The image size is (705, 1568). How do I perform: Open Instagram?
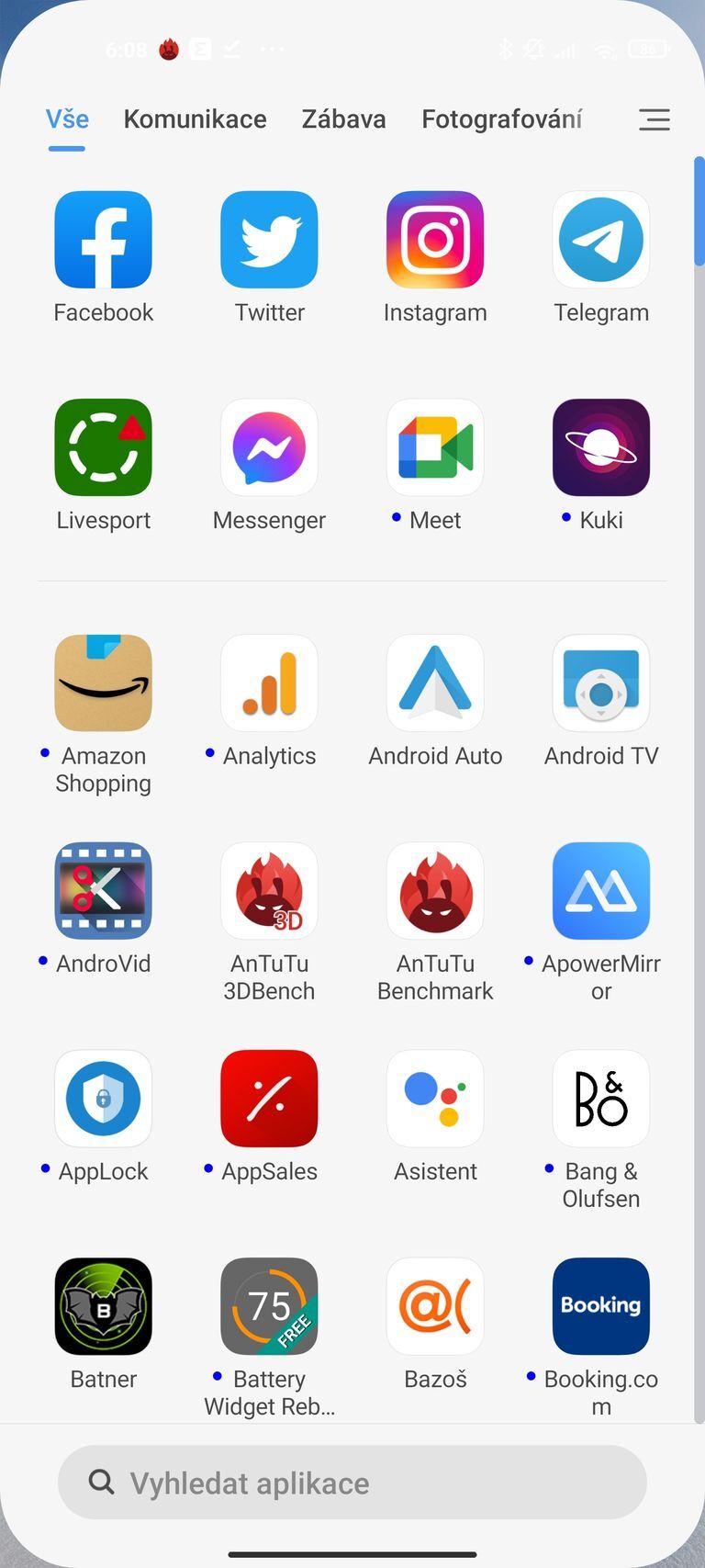click(435, 240)
